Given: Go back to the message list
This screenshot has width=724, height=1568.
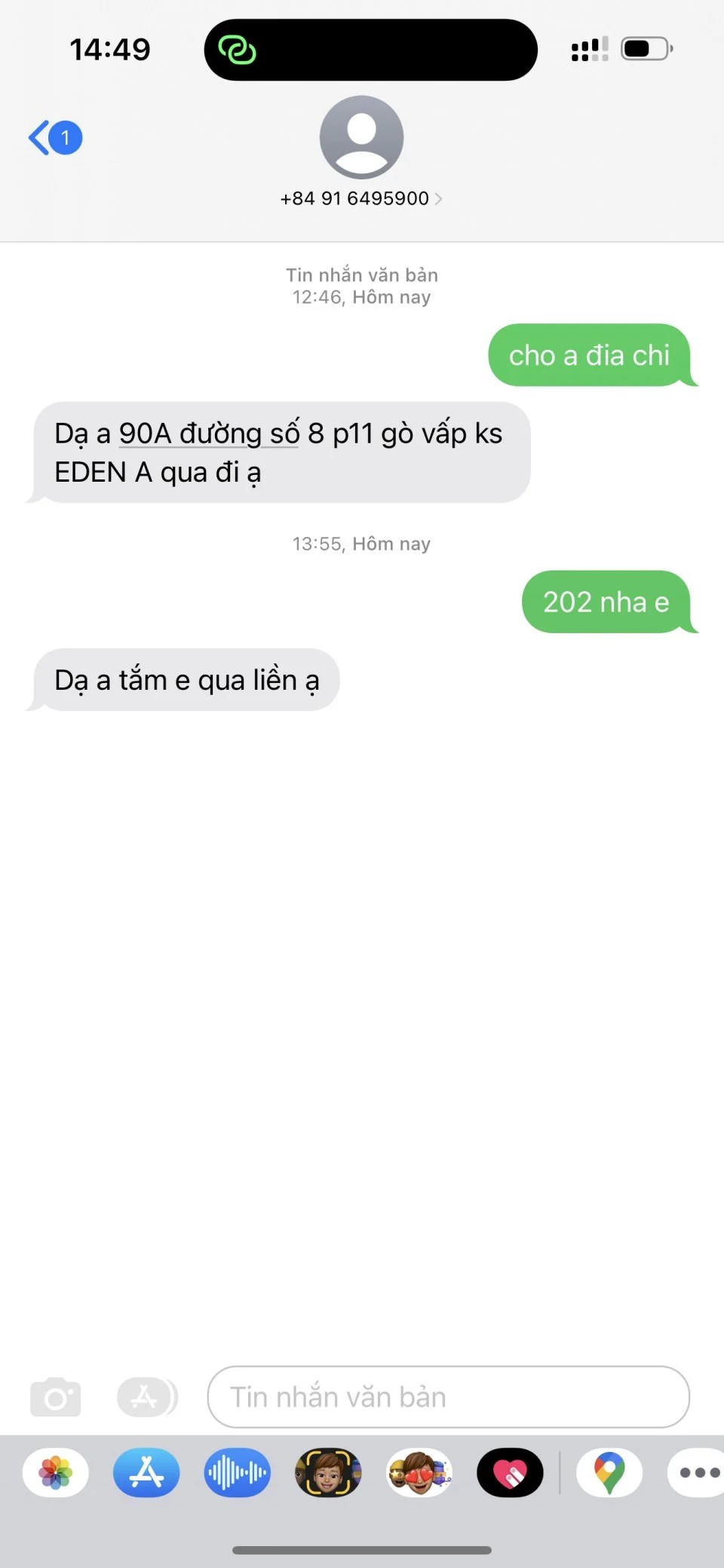Looking at the screenshot, I should coord(53,138).
